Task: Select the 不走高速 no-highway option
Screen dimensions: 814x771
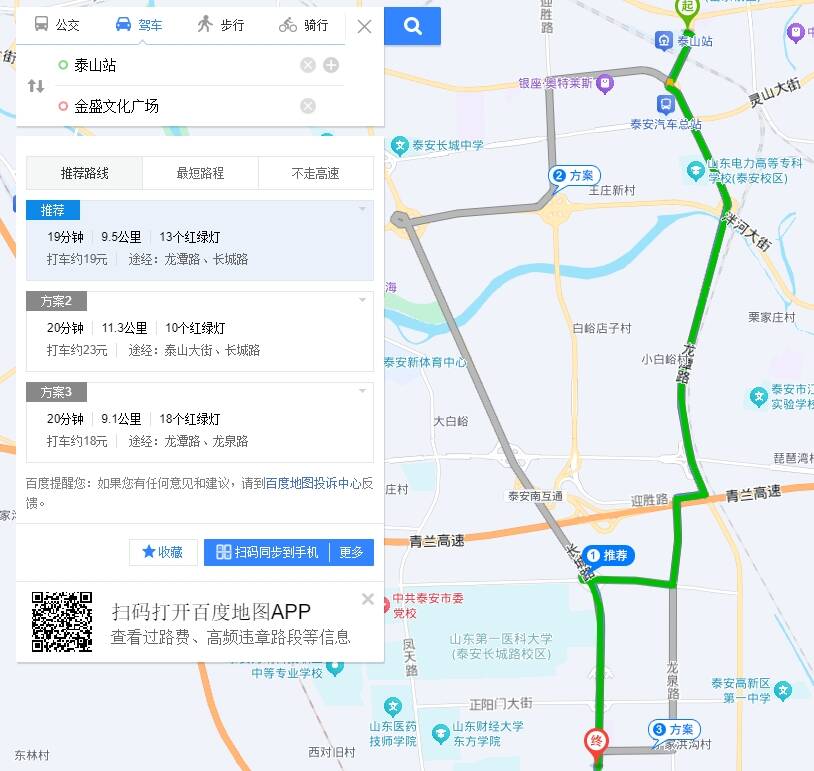Action: coord(315,173)
